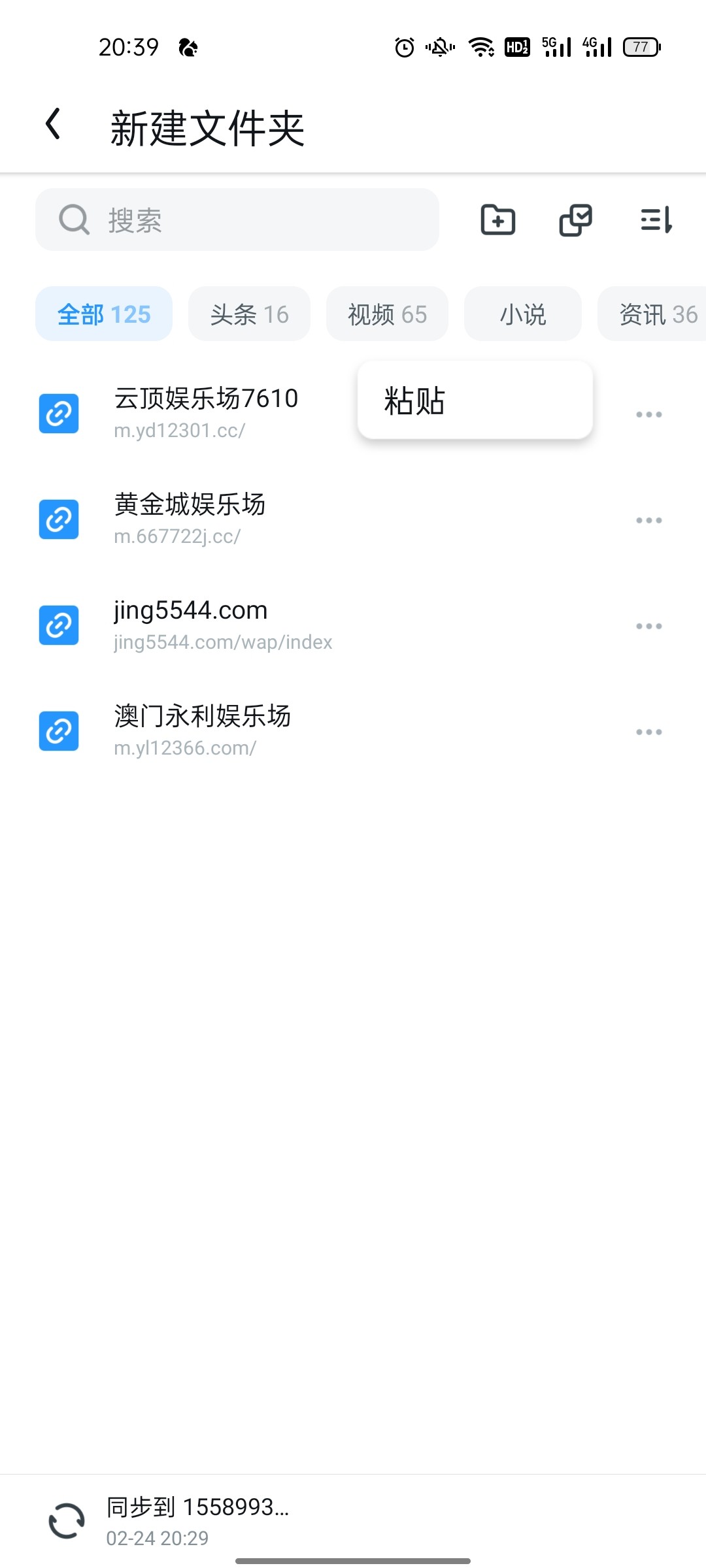Open more options for jing5544.com

[x=648, y=626]
